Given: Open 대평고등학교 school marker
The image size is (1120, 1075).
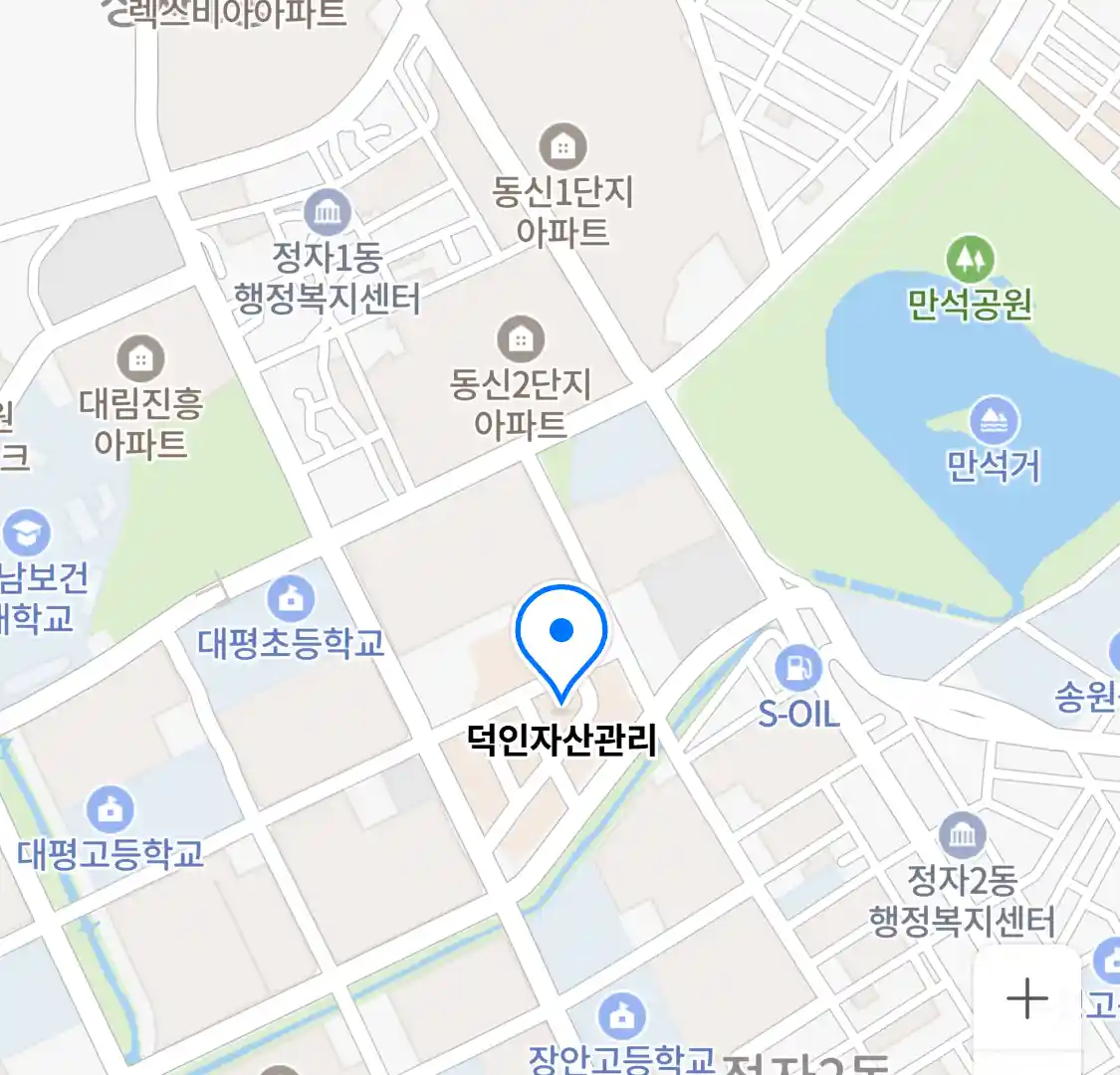Looking at the screenshot, I should [x=111, y=810].
